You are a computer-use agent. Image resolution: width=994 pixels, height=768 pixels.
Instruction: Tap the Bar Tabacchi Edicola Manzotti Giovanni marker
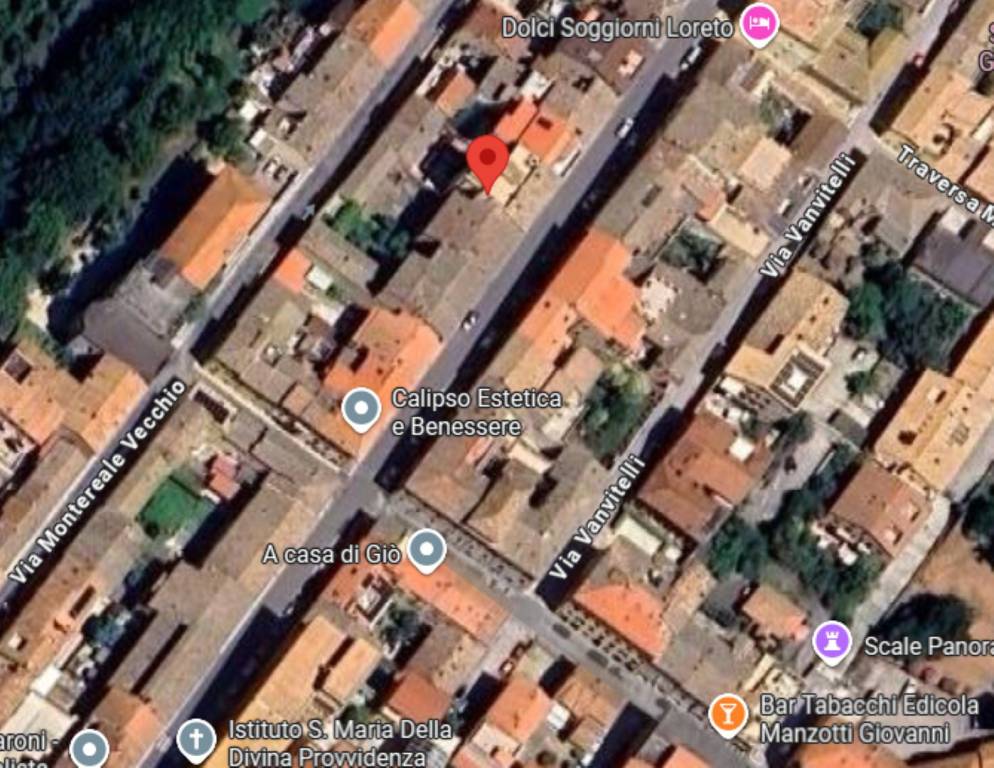pos(727,715)
